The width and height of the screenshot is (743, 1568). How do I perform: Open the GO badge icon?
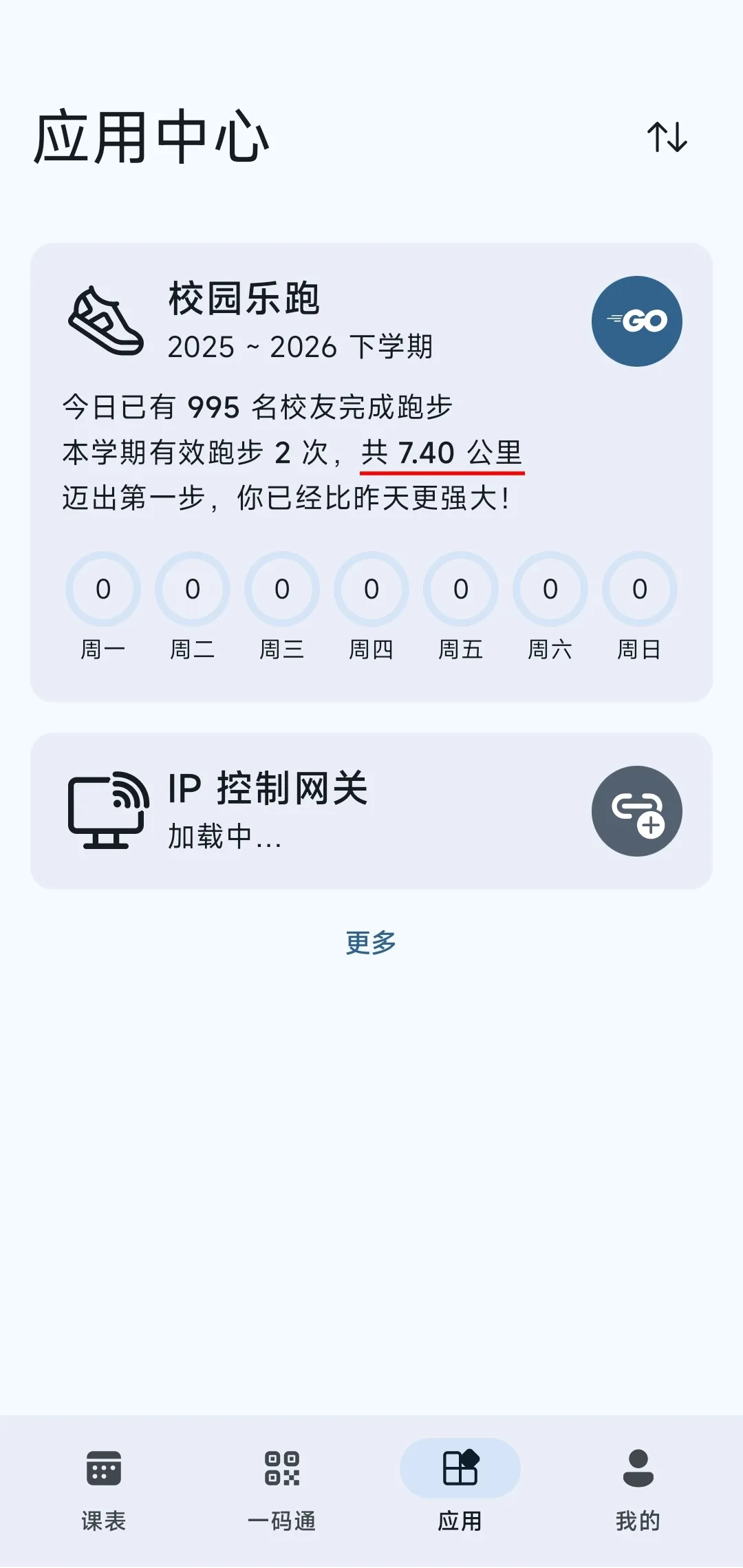(636, 321)
